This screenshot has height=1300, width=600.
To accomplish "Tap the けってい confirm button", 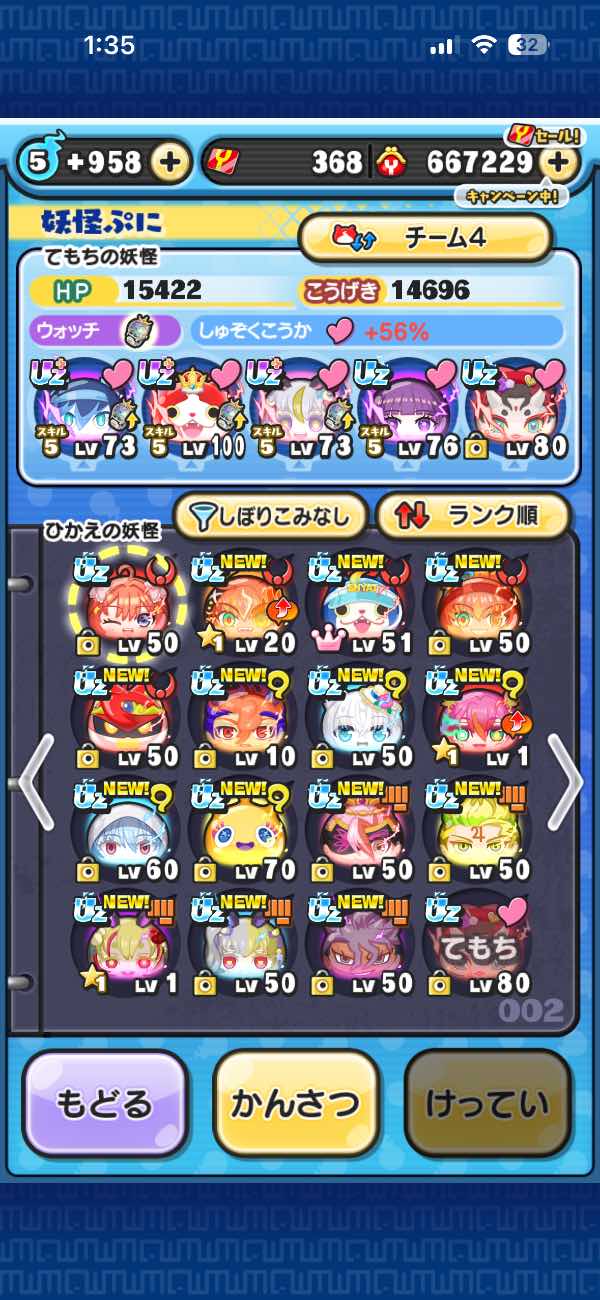I will click(488, 1104).
